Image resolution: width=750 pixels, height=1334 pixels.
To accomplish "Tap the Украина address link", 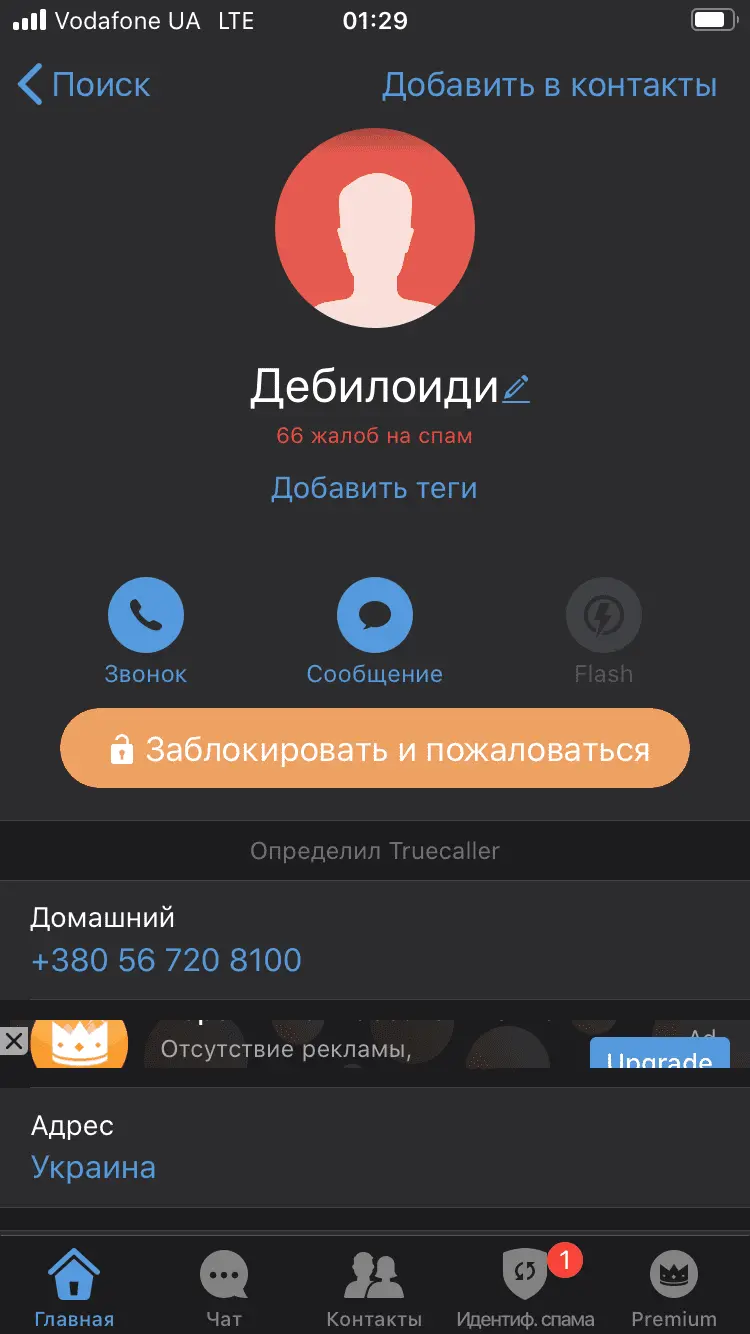I will click(x=92, y=1167).
